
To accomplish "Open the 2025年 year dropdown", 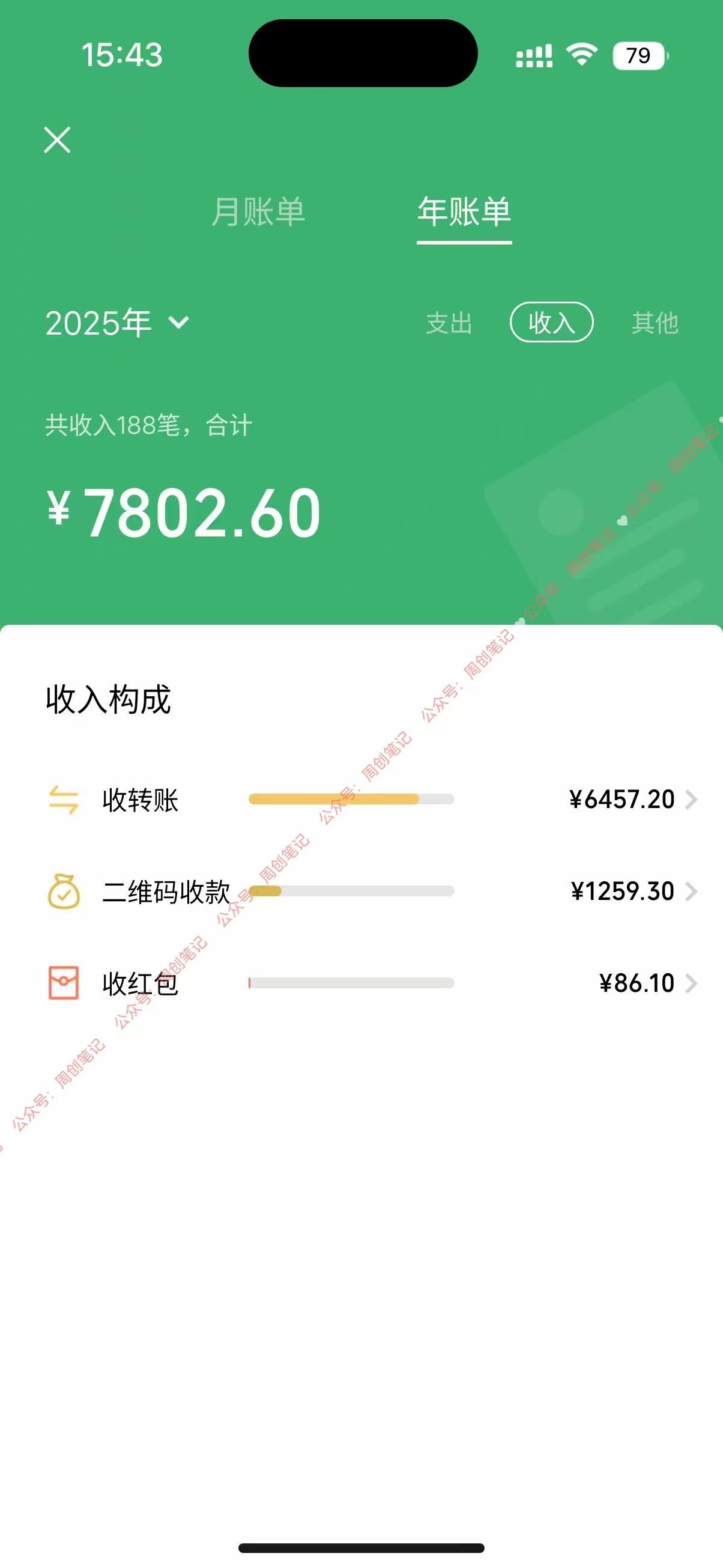I will point(117,323).
